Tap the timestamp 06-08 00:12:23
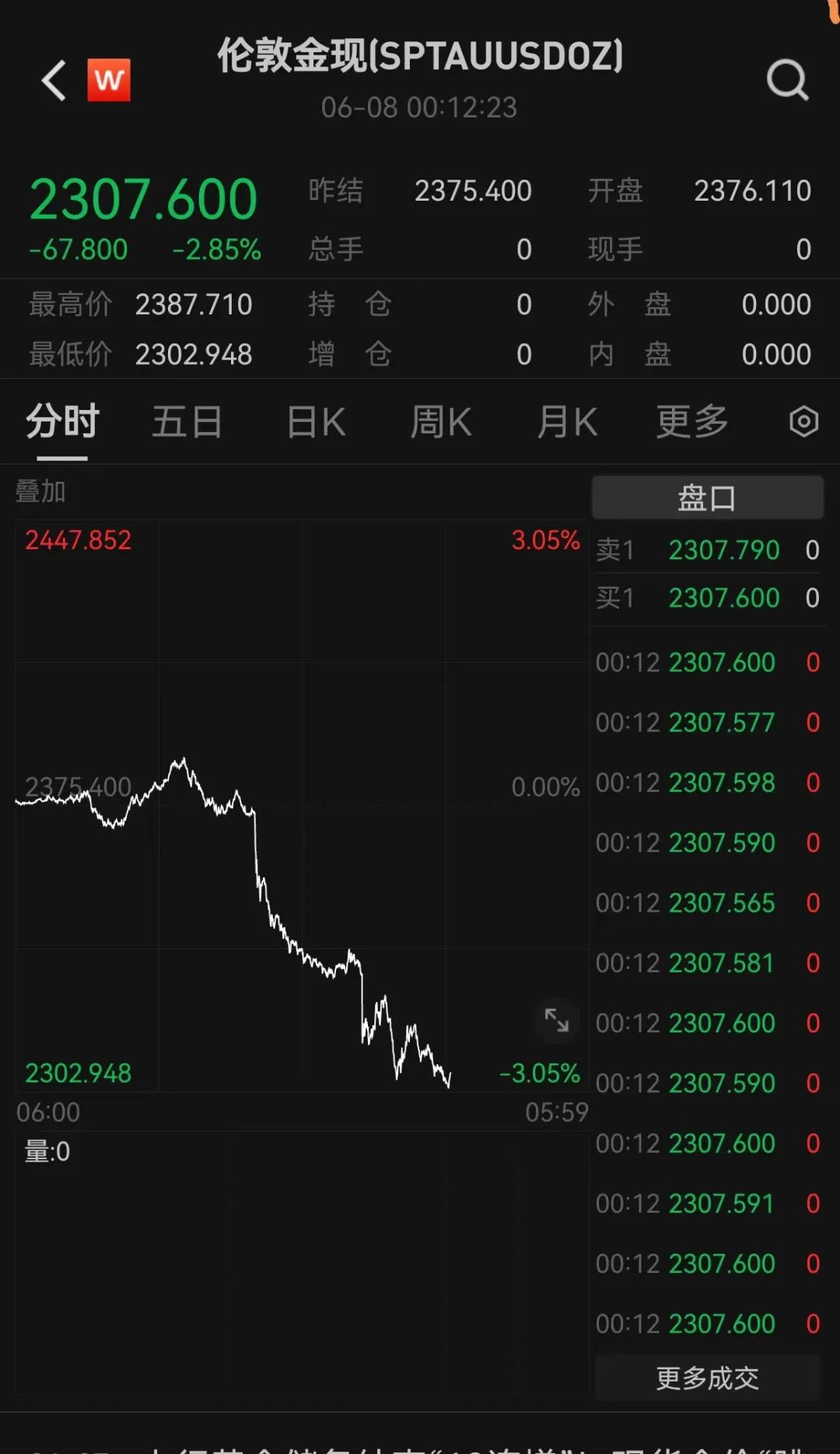This screenshot has width=840, height=1454. [x=420, y=108]
